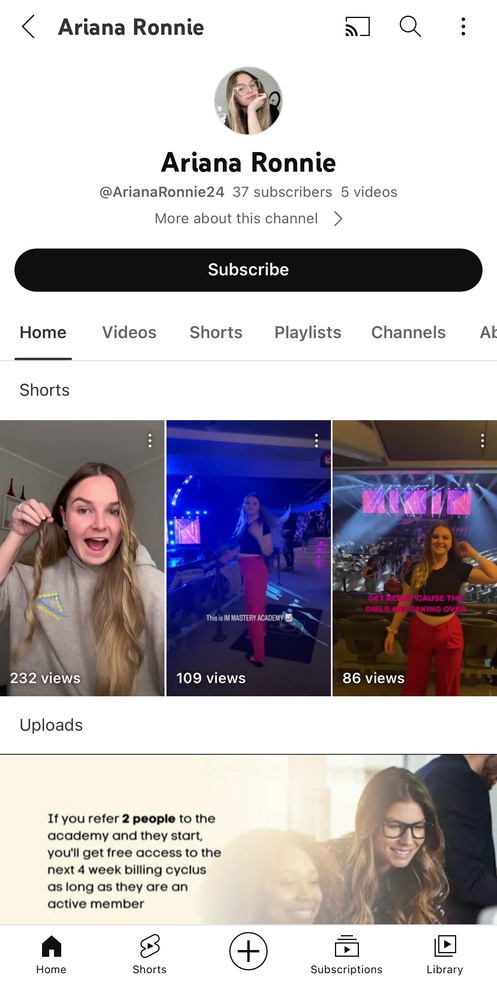497x982 pixels.
Task: Create new content with the plus button
Action: 248,952
